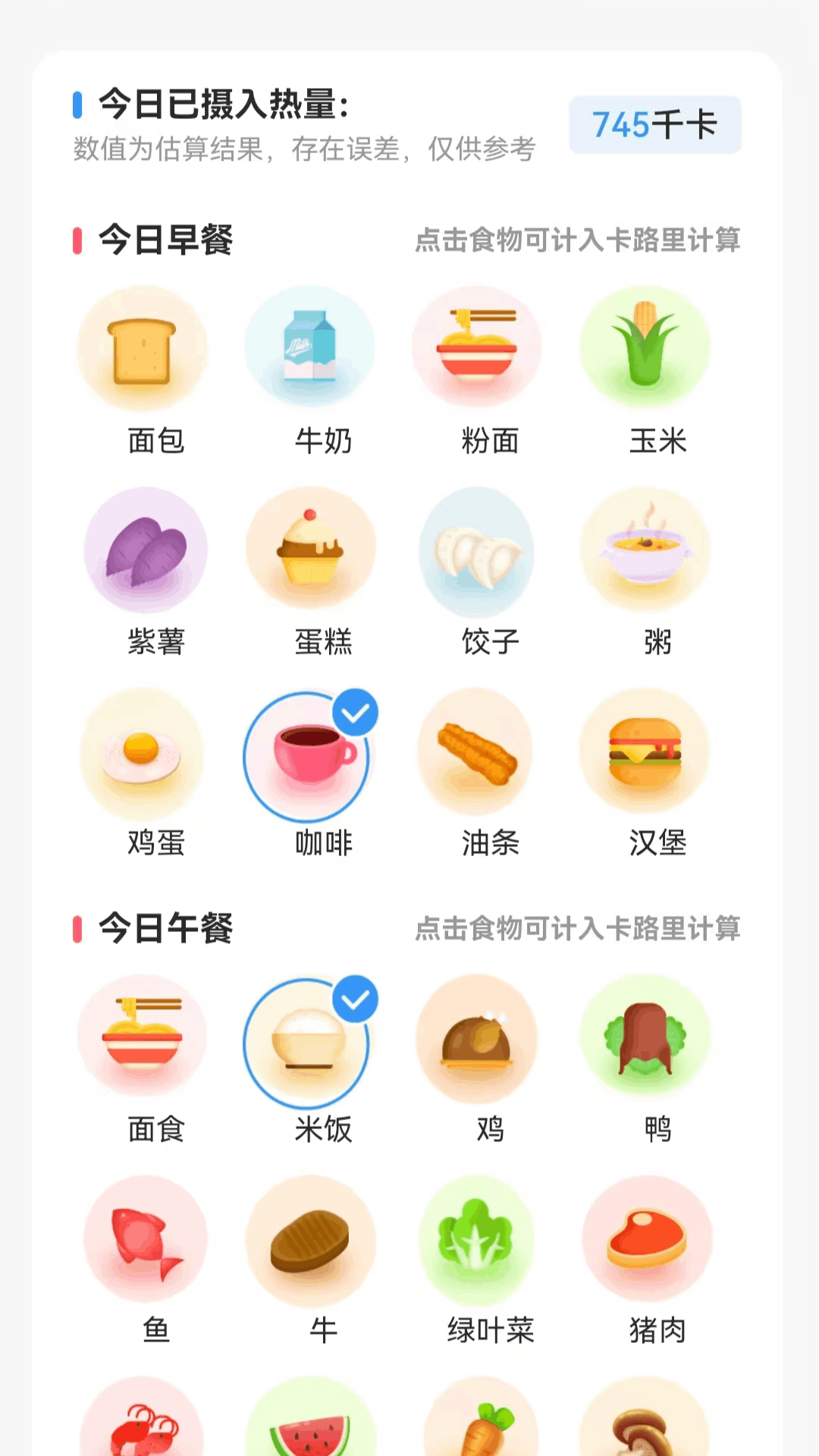Add 粥 porridge to breakfast

645,551
